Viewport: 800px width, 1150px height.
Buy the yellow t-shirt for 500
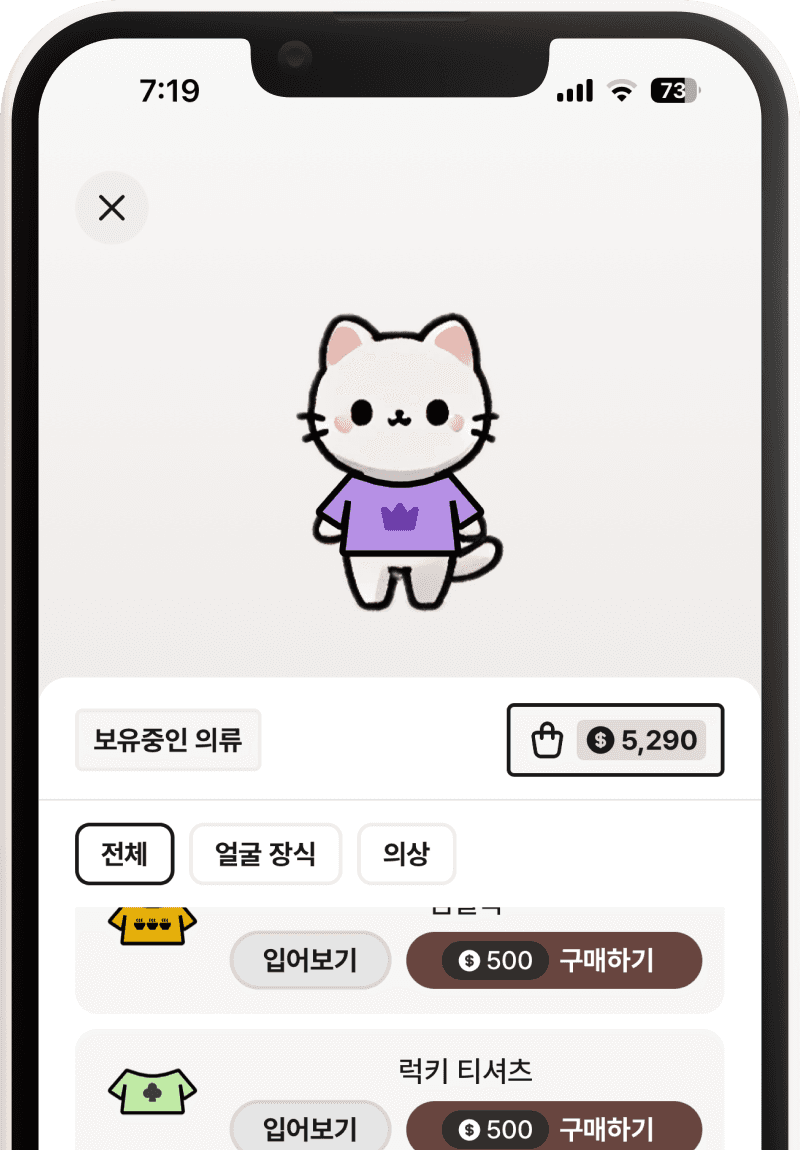[x=554, y=960]
